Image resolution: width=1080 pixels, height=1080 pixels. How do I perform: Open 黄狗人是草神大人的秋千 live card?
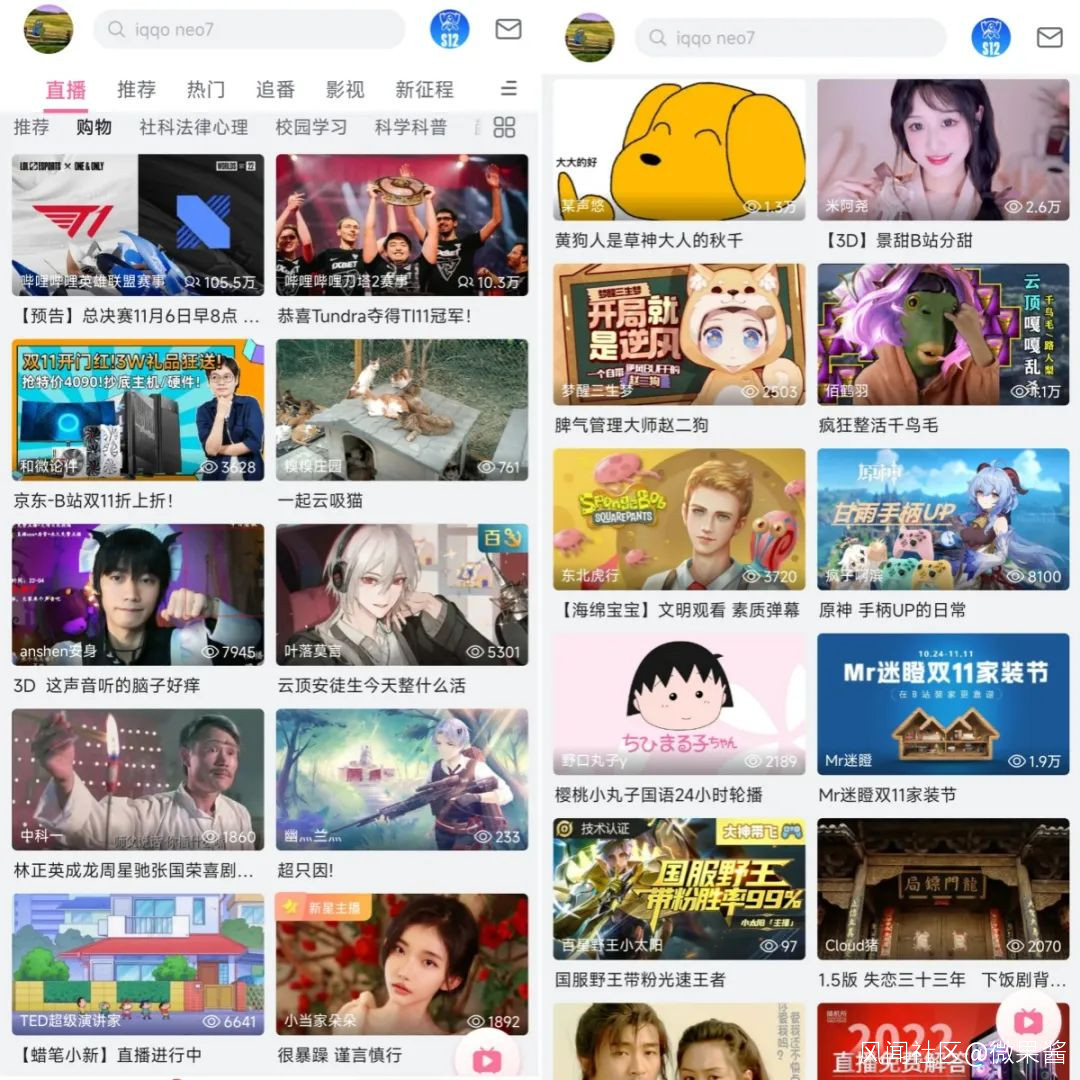(x=679, y=150)
